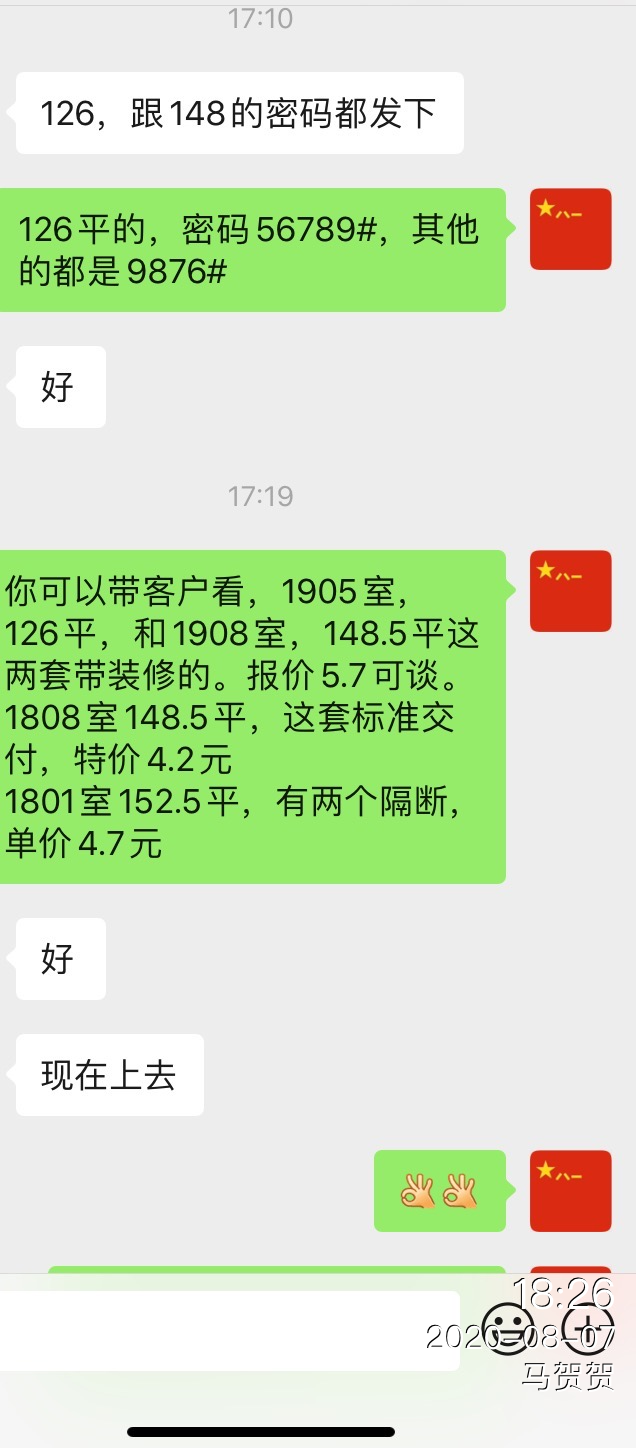Focus the message text input box
Screen dimensions: 636x1448
click(x=230, y=1330)
